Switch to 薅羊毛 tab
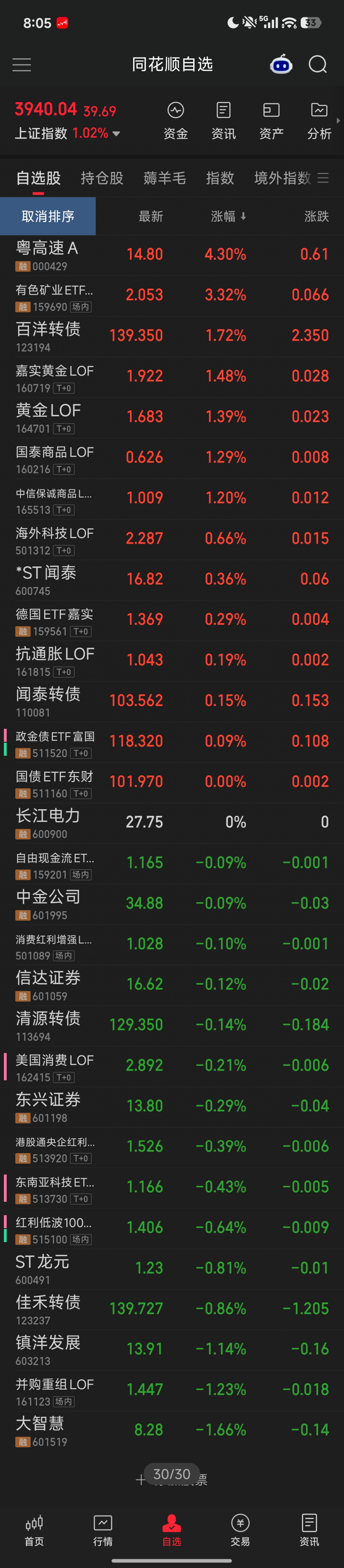This screenshot has width=344, height=1568. click(164, 178)
